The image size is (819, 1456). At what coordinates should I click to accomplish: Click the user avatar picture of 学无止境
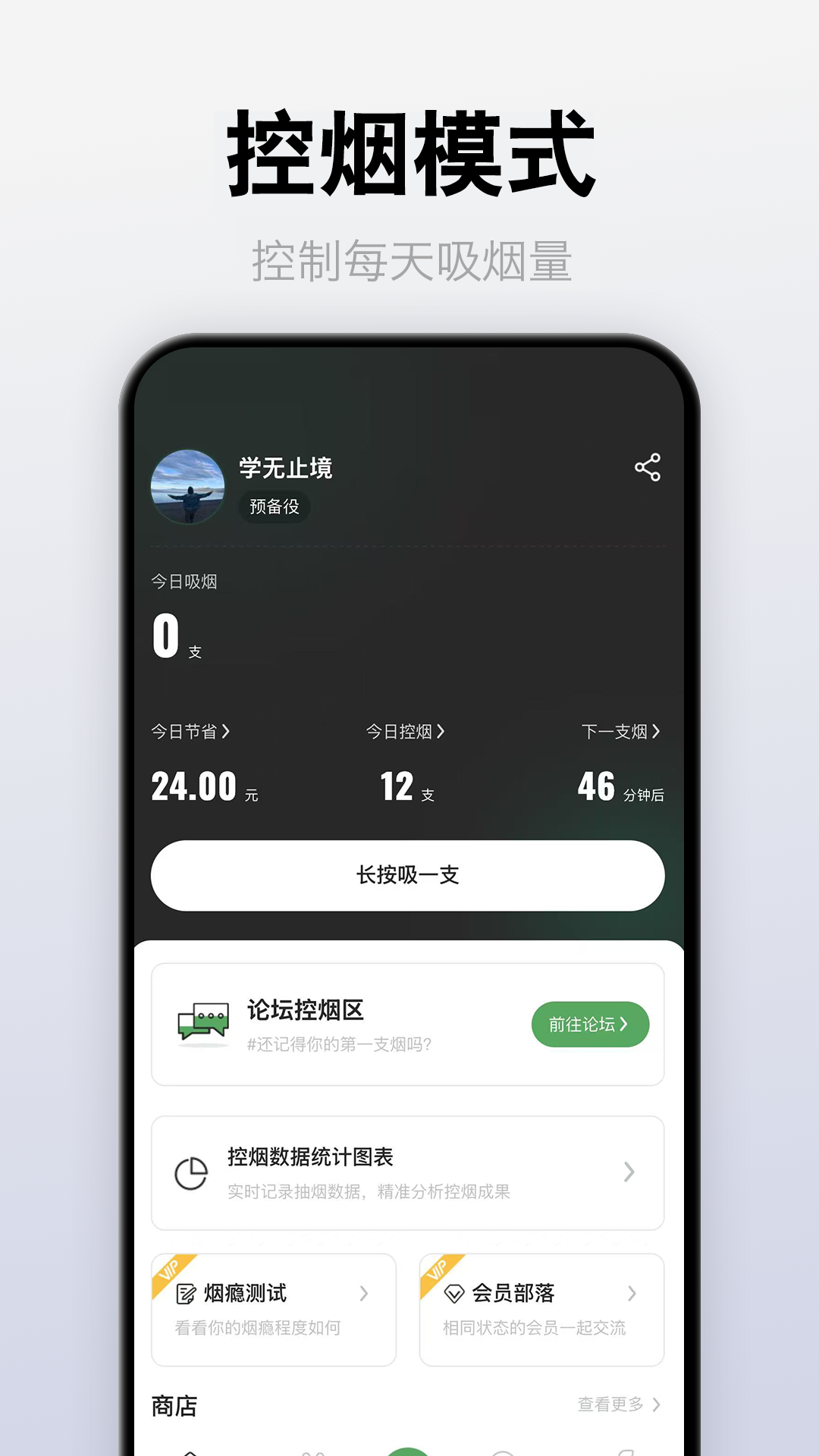pyautogui.click(x=187, y=484)
